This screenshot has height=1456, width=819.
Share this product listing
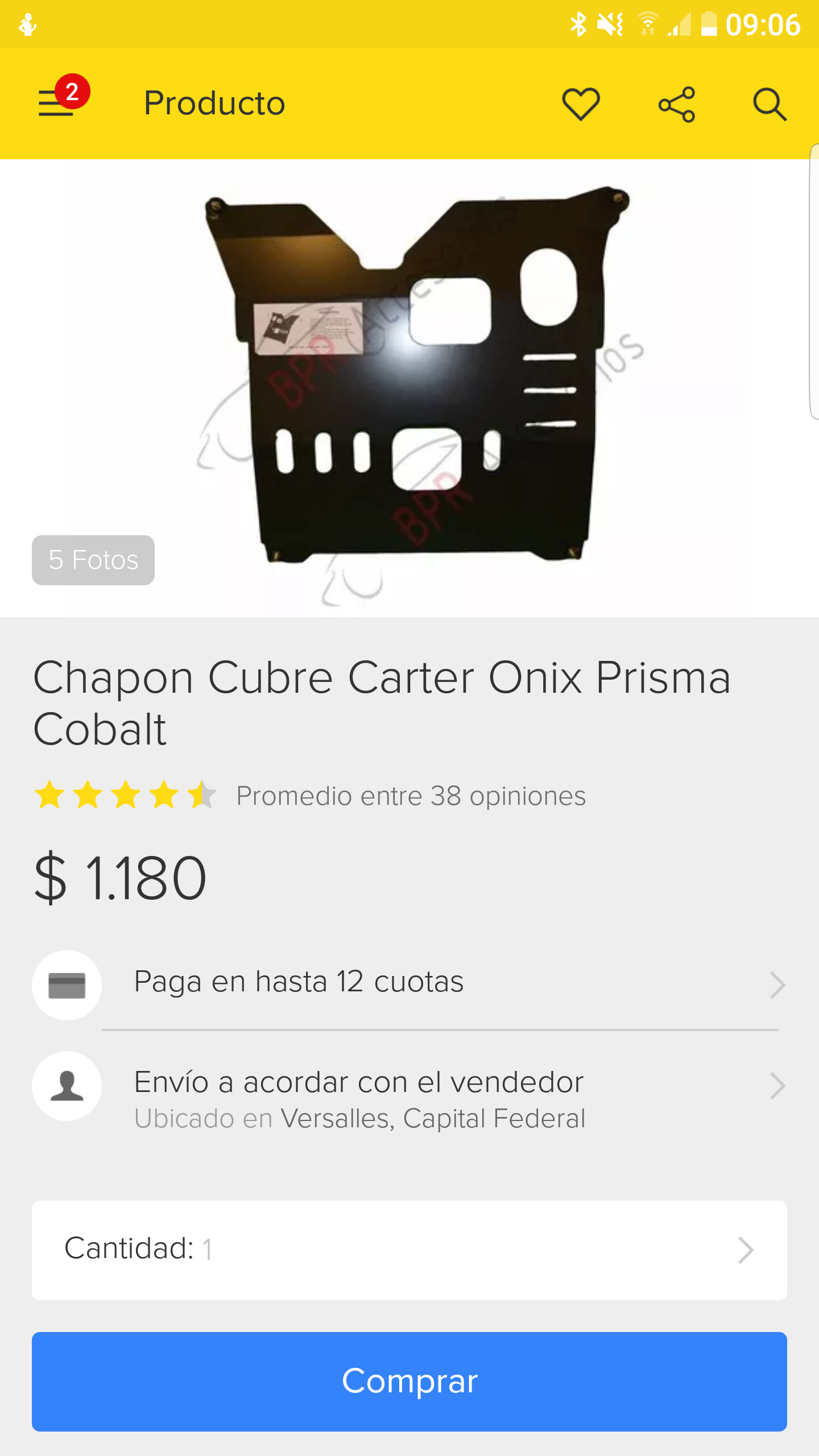tap(676, 104)
